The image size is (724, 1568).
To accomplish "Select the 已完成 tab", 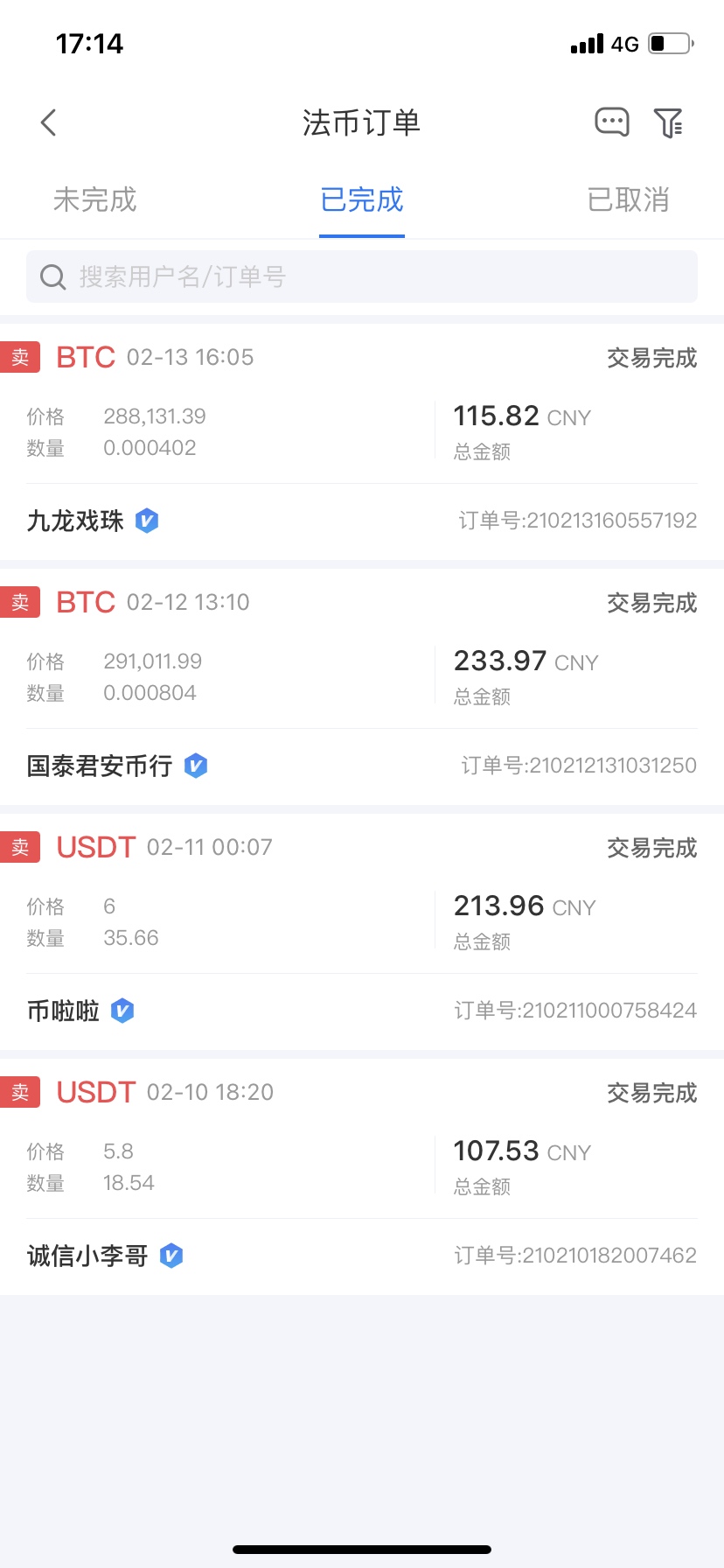I will 362,199.
